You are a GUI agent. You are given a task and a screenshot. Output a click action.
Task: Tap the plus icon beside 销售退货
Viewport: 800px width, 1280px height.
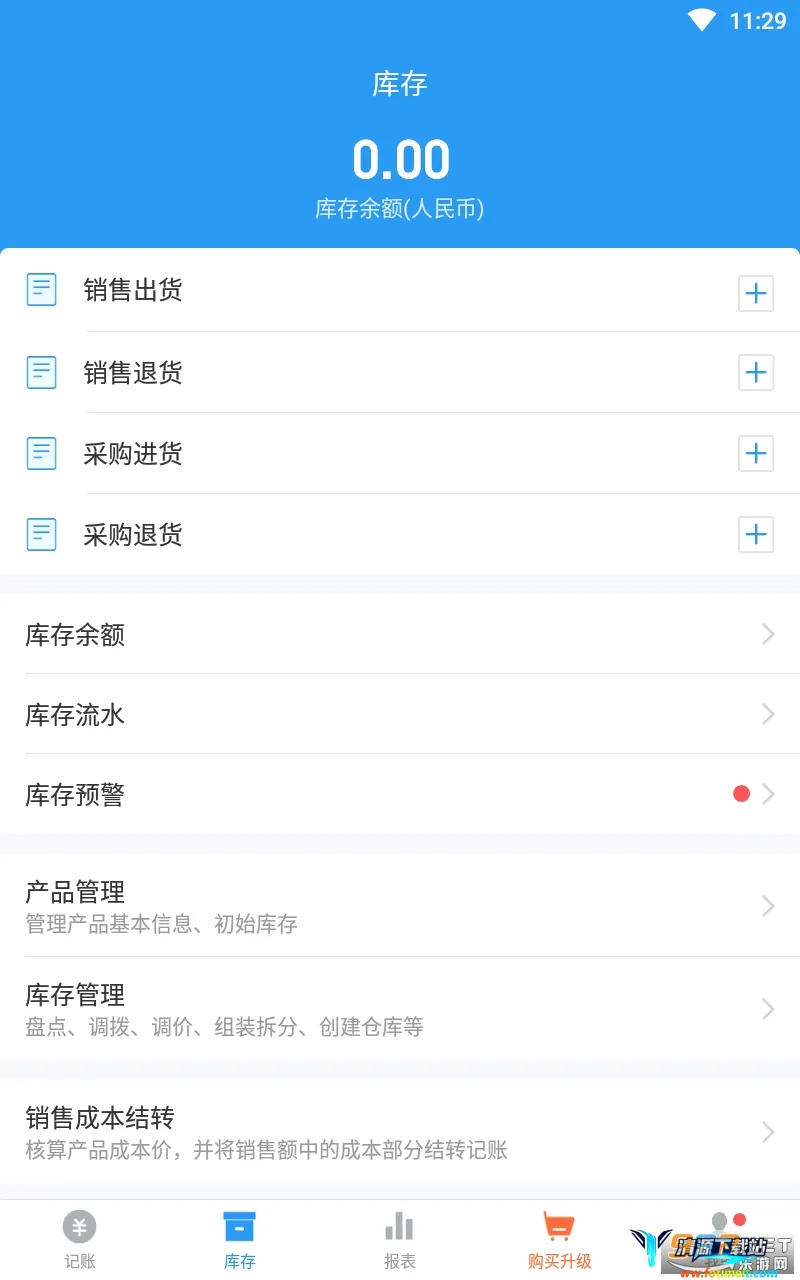click(x=756, y=373)
